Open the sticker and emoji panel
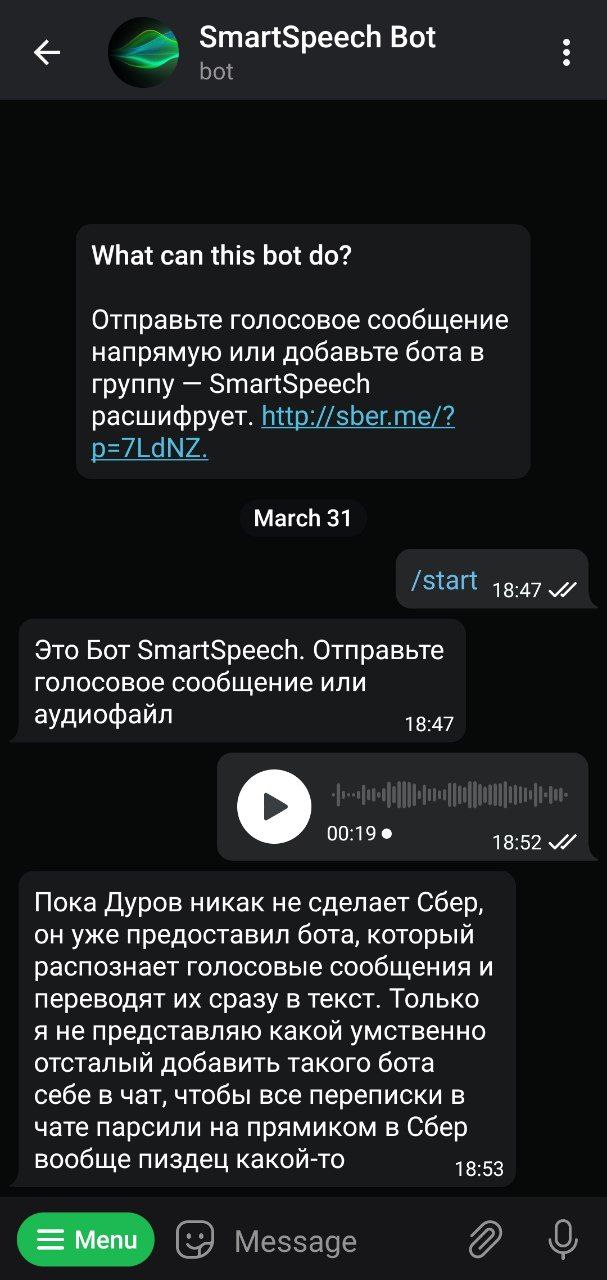 coord(195,1241)
